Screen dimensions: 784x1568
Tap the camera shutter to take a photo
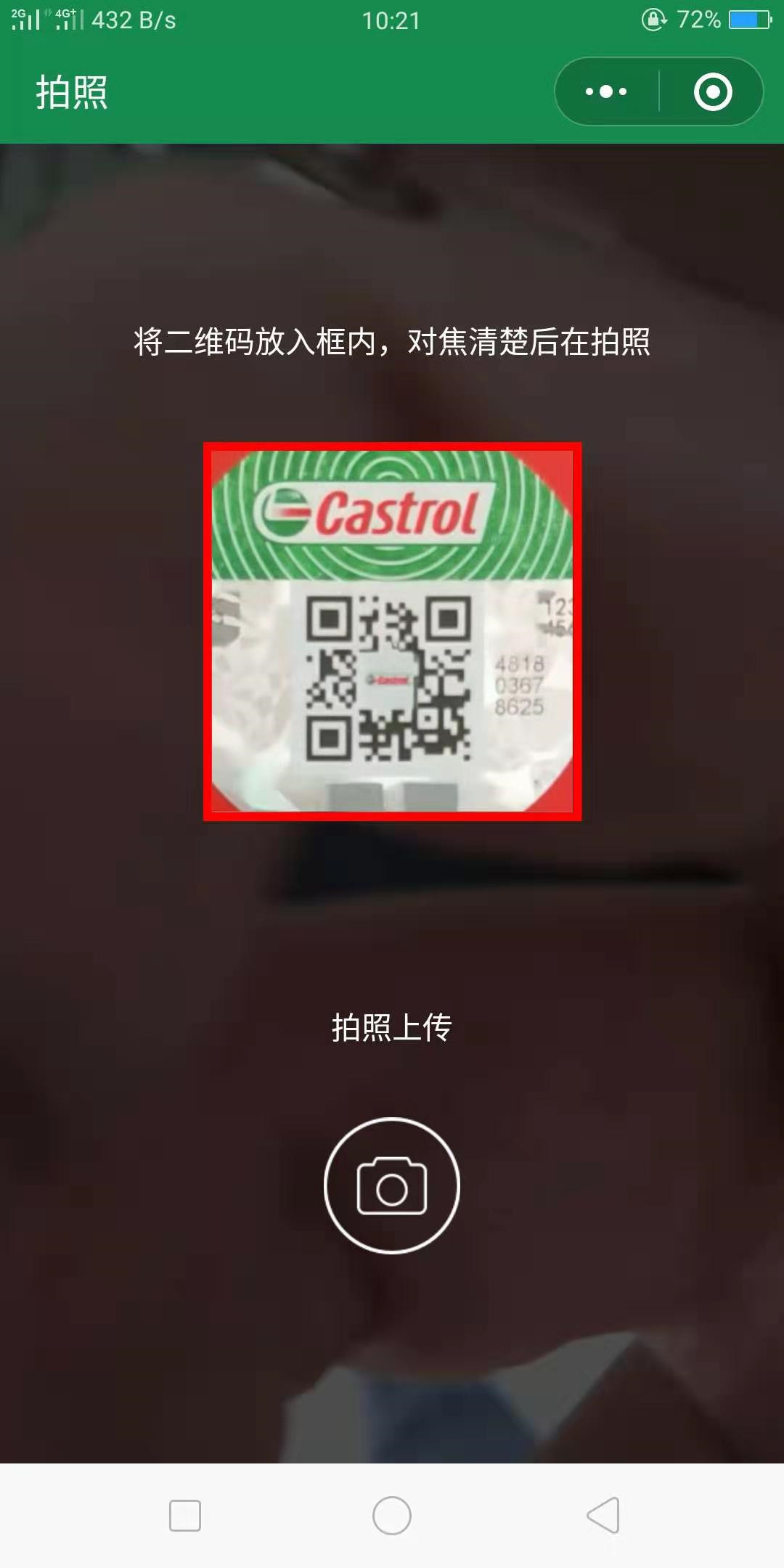(x=392, y=1185)
